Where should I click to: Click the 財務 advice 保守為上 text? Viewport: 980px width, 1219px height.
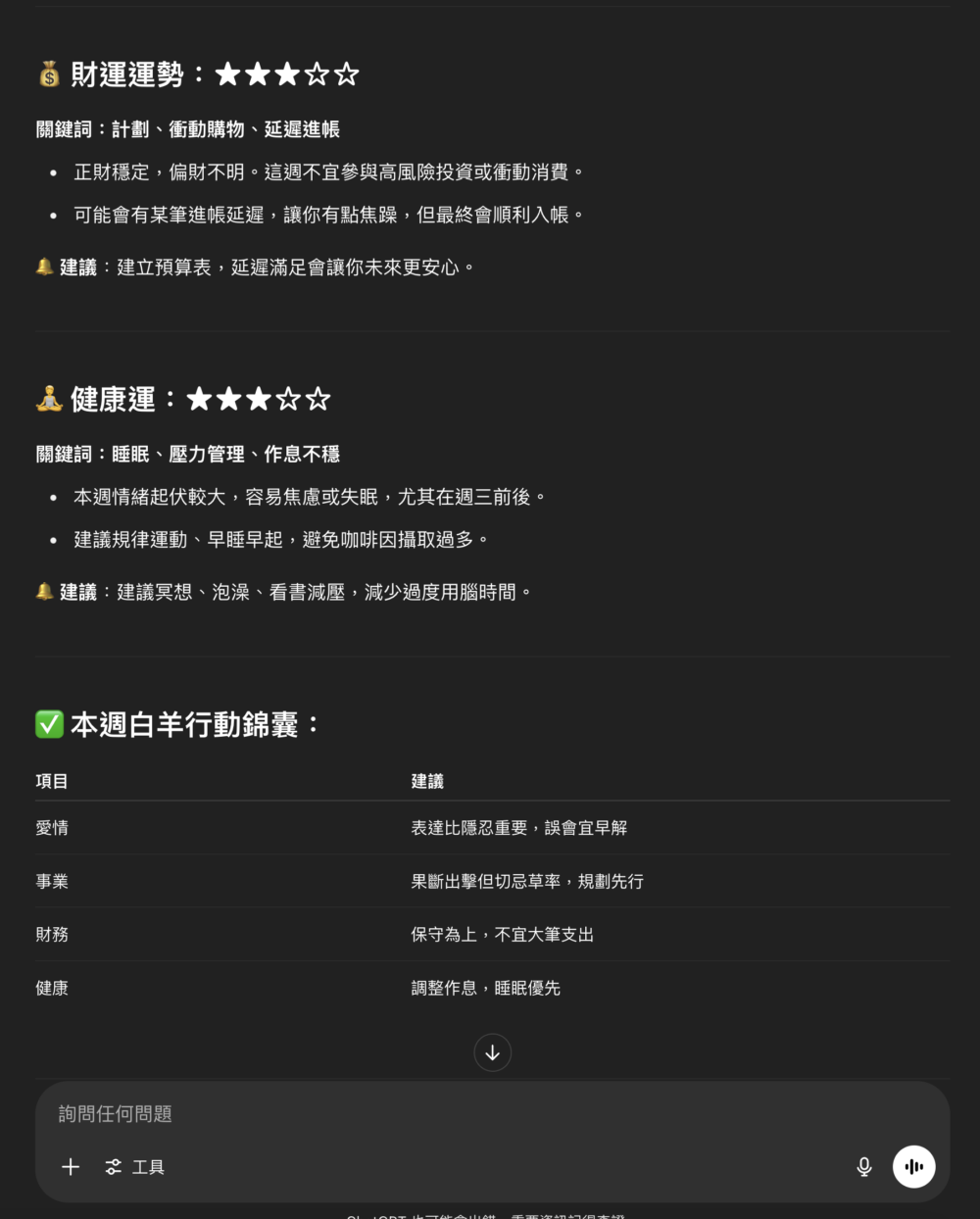500,934
